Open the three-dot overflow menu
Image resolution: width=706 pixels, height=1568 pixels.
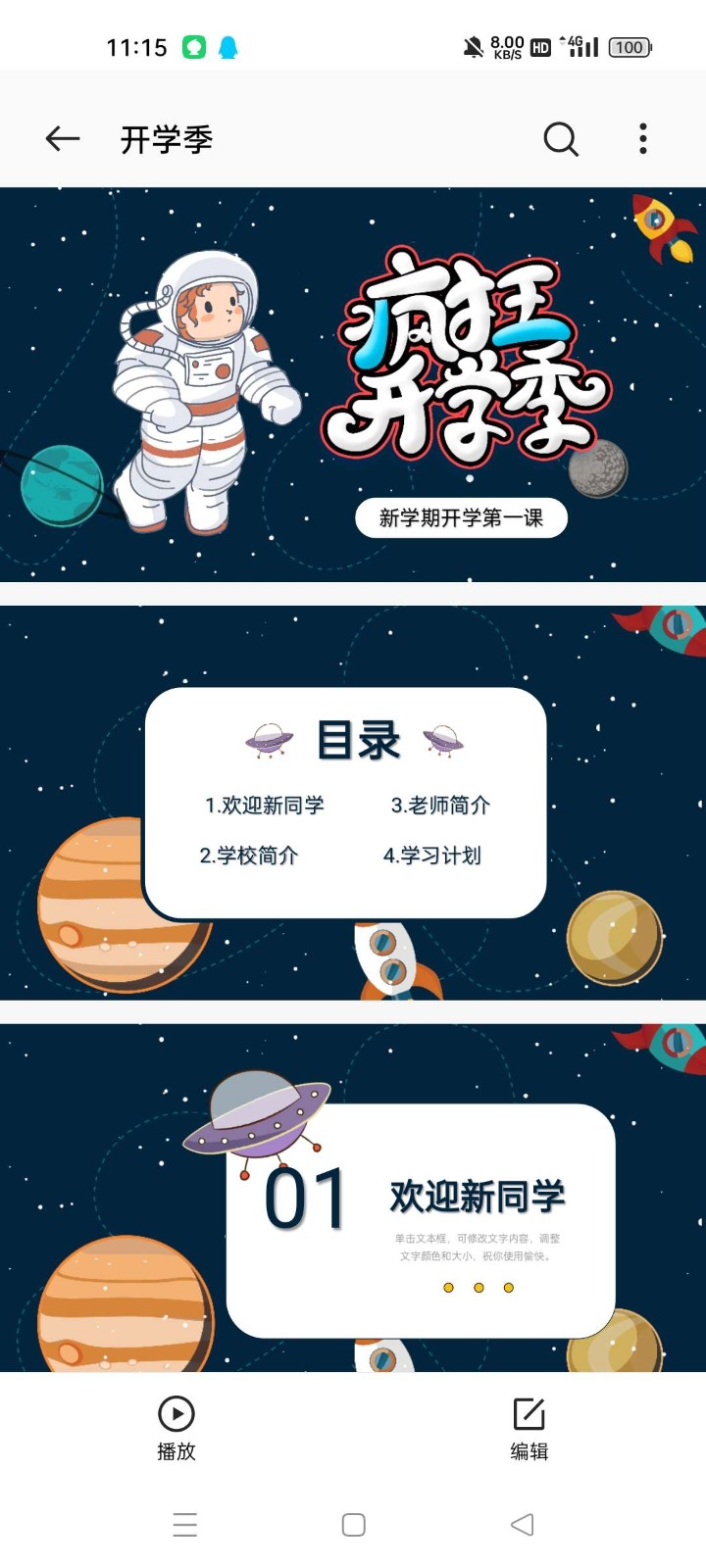642,139
